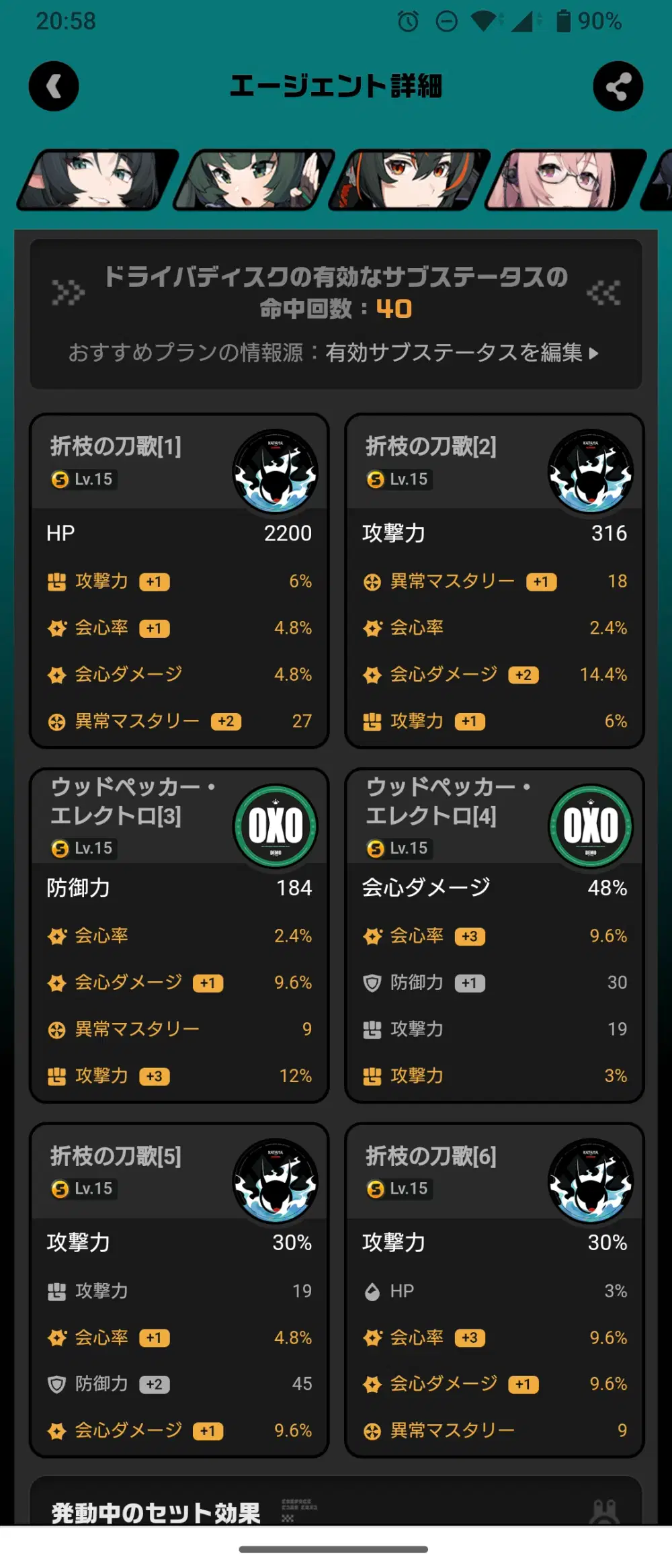This screenshot has width=672, height=1568.
Task: Tap the share icon at top right
Action: click(617, 86)
